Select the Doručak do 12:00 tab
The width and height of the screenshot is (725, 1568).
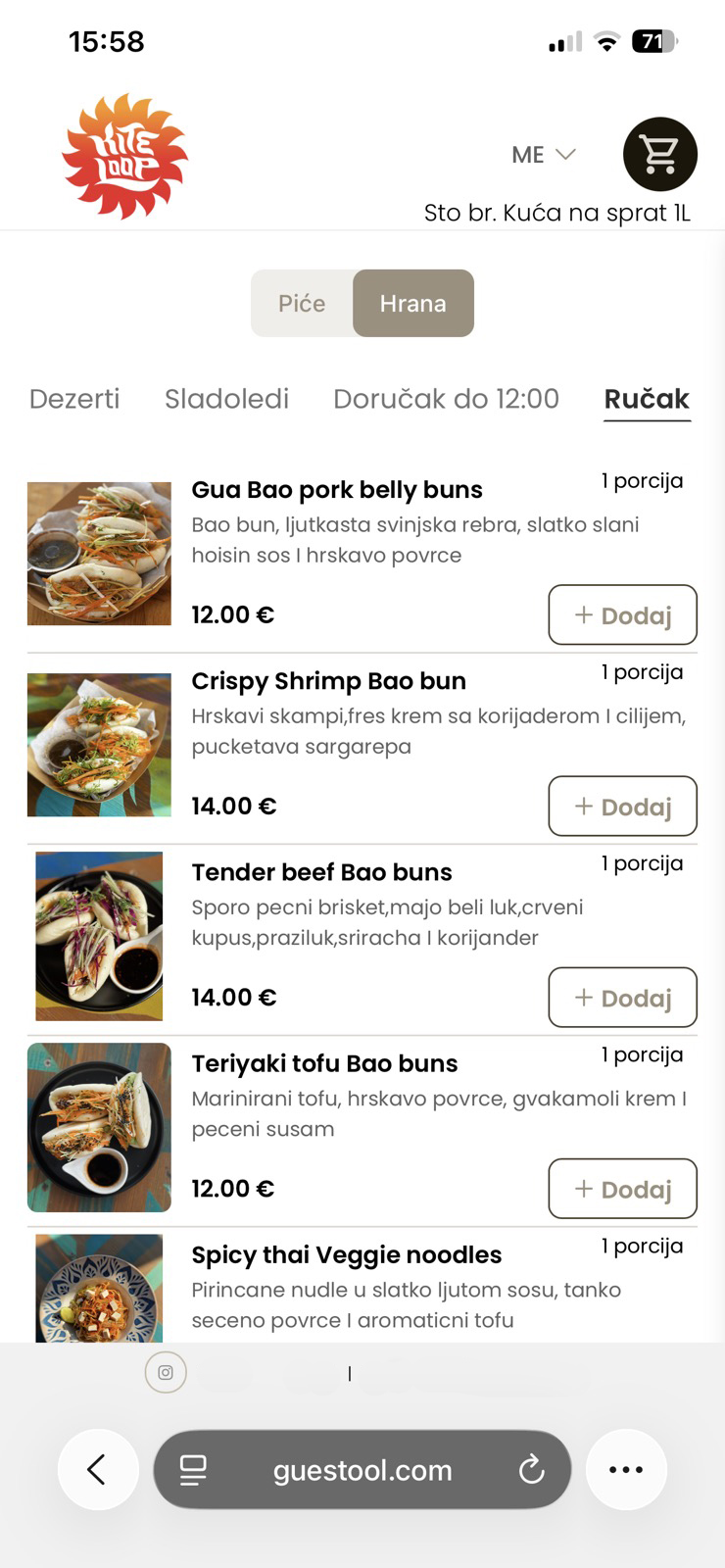(x=446, y=399)
